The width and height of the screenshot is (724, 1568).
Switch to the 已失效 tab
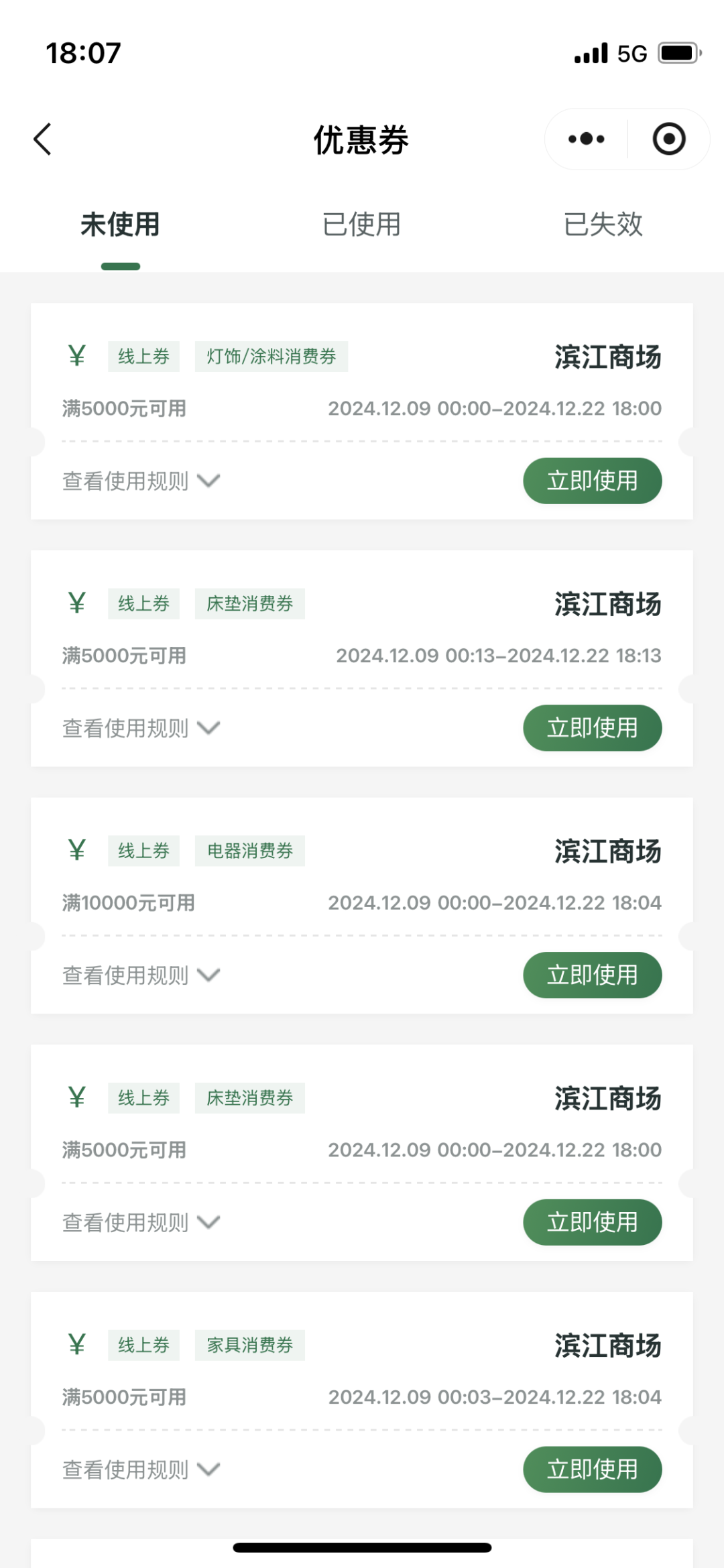(603, 225)
